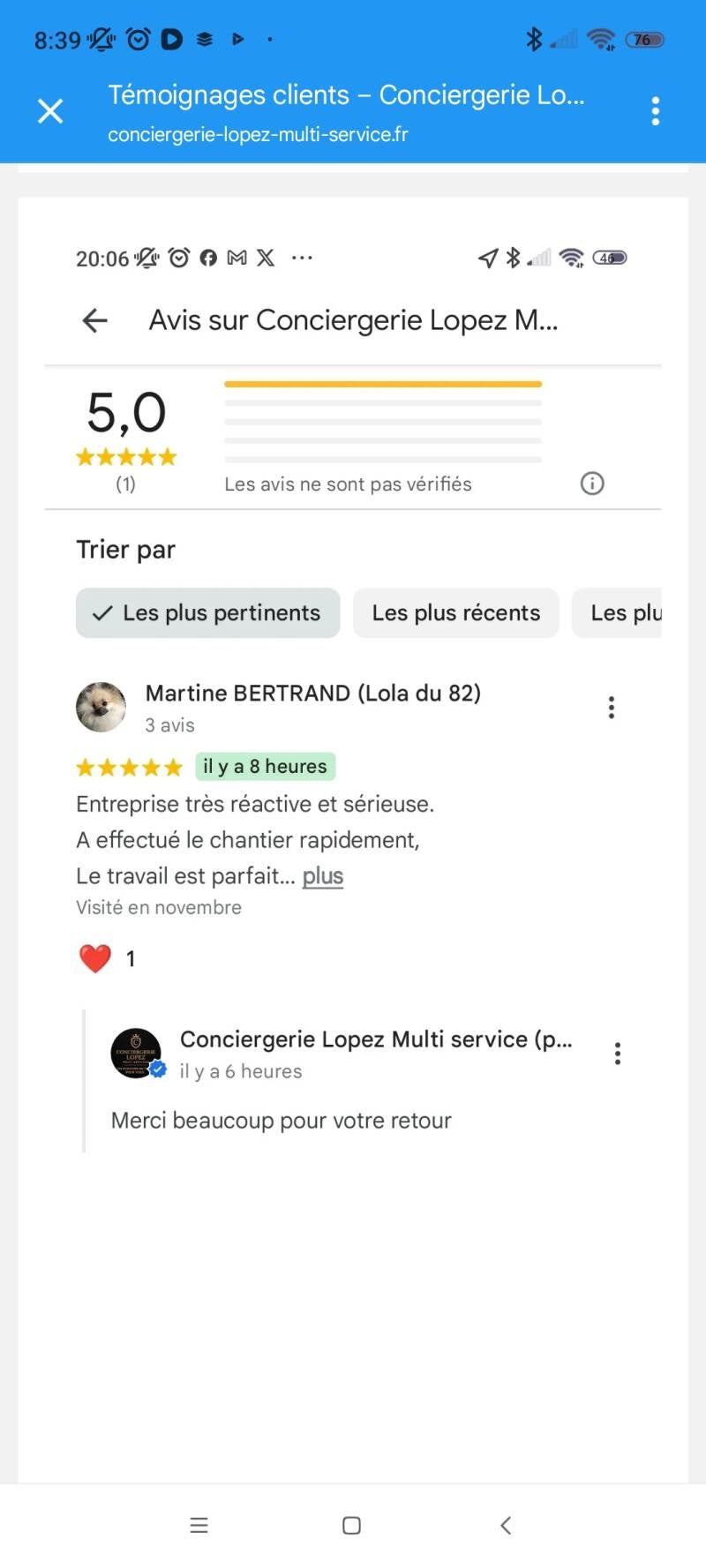The image size is (706, 1568).
Task: Open the browser overflow menu
Action: 655,111
